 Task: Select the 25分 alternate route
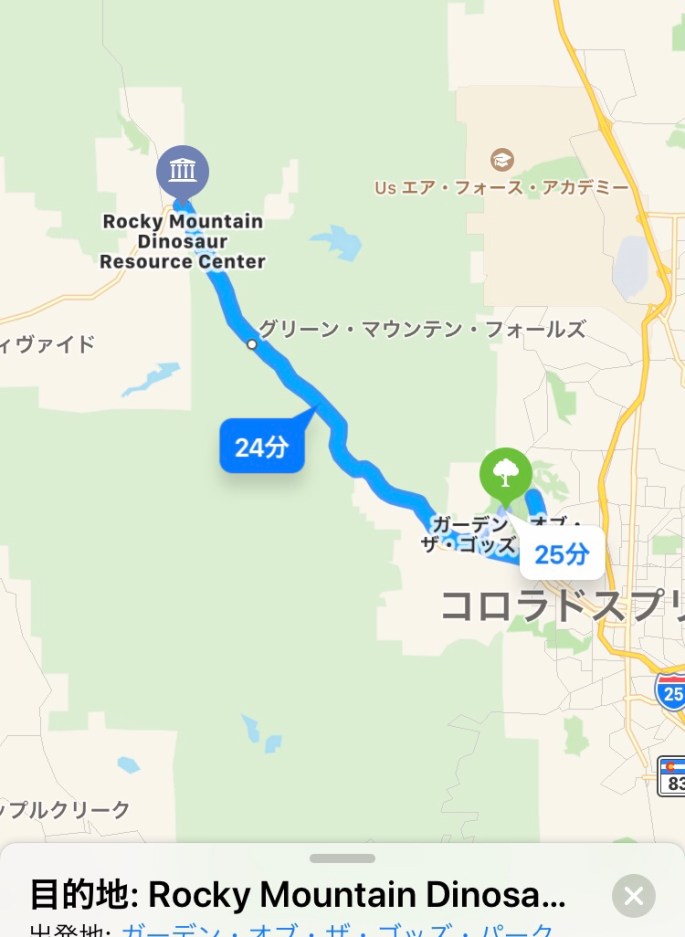coord(561,553)
